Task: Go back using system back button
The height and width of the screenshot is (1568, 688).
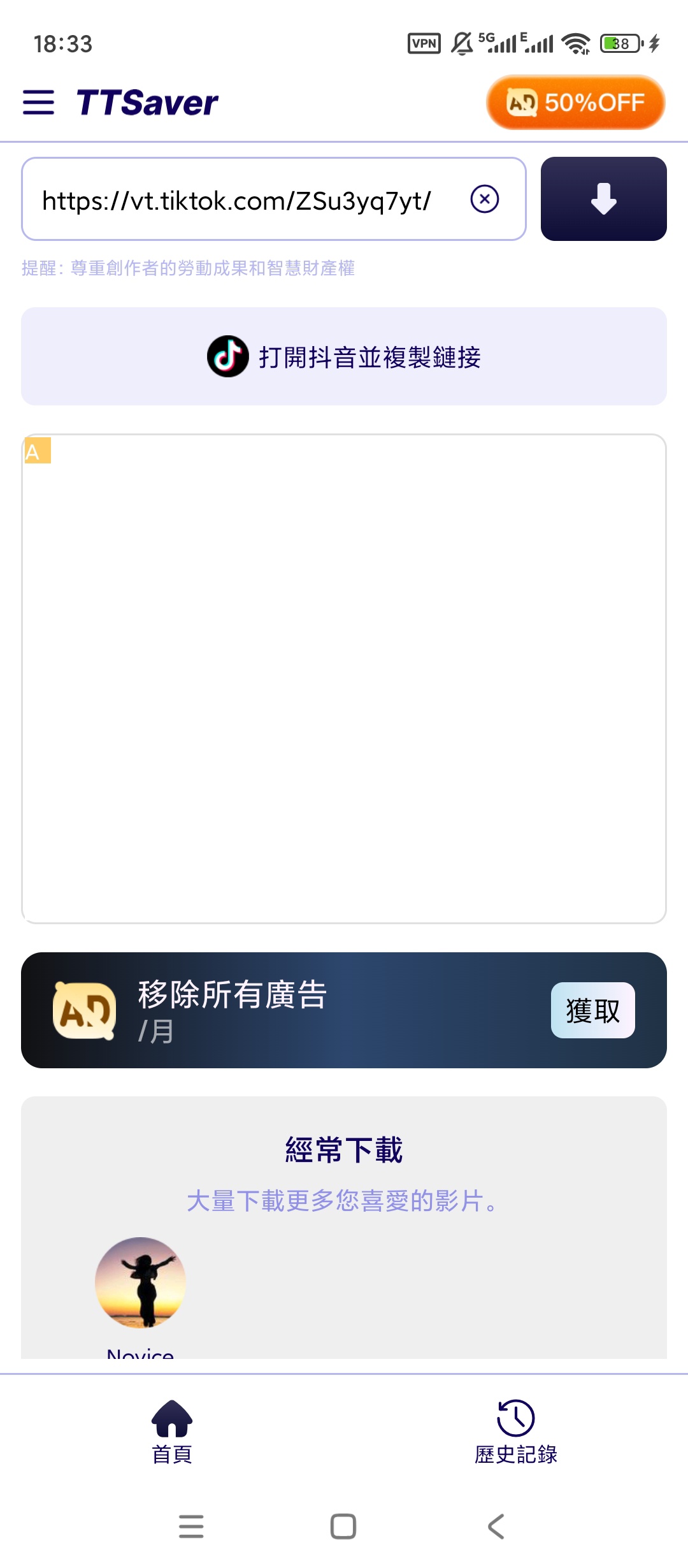Action: (x=496, y=1527)
